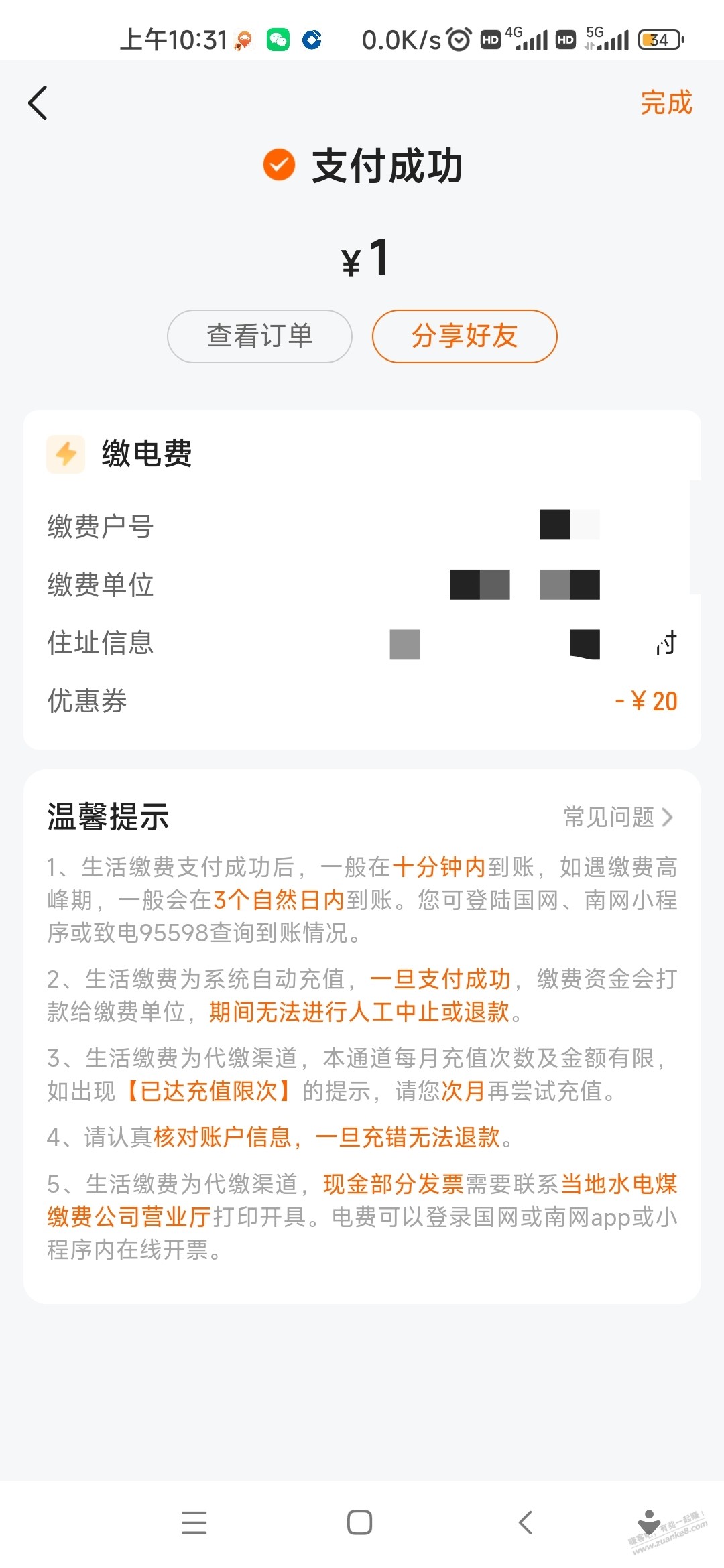The image size is (724, 1568).
Task: Open 查看订单 to view the order
Action: pos(259,336)
